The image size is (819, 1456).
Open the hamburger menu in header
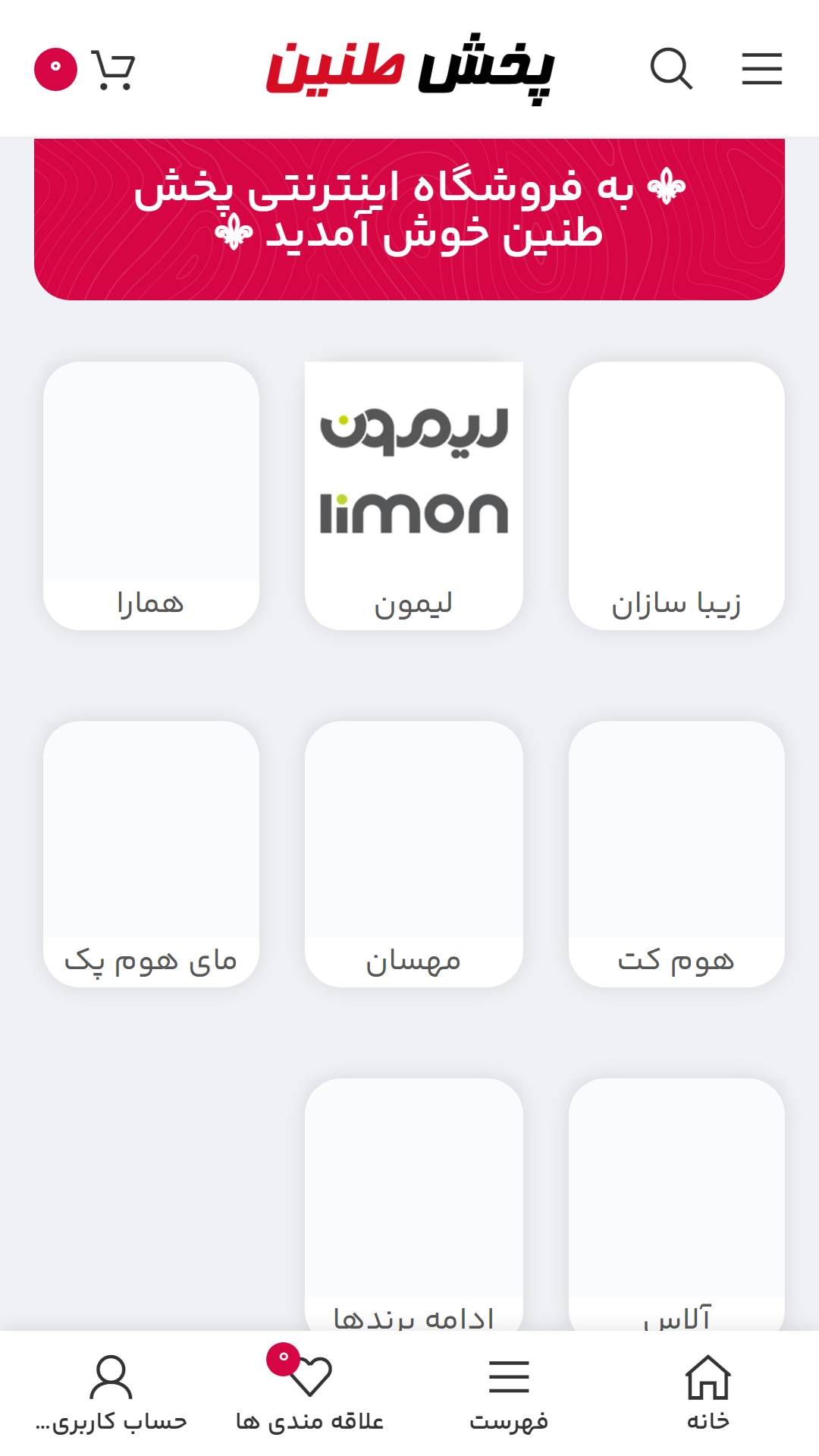[761, 69]
